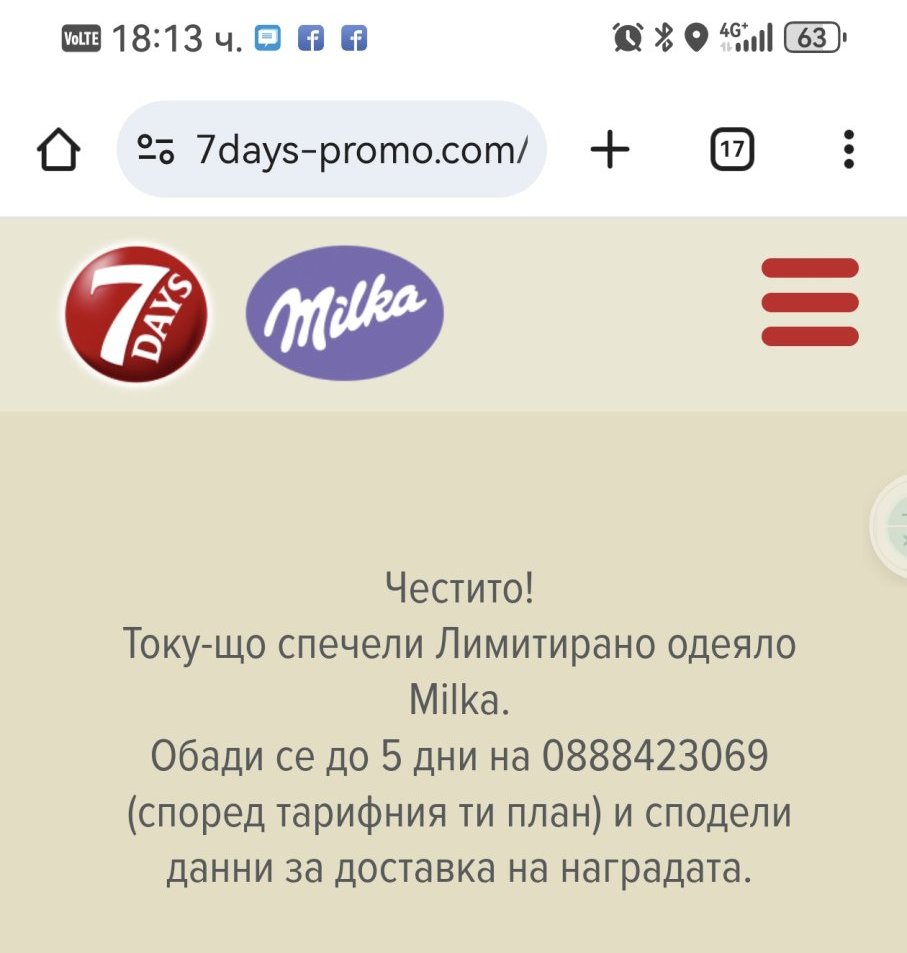Tap the 7days-promo.com address bar

(x=332, y=150)
